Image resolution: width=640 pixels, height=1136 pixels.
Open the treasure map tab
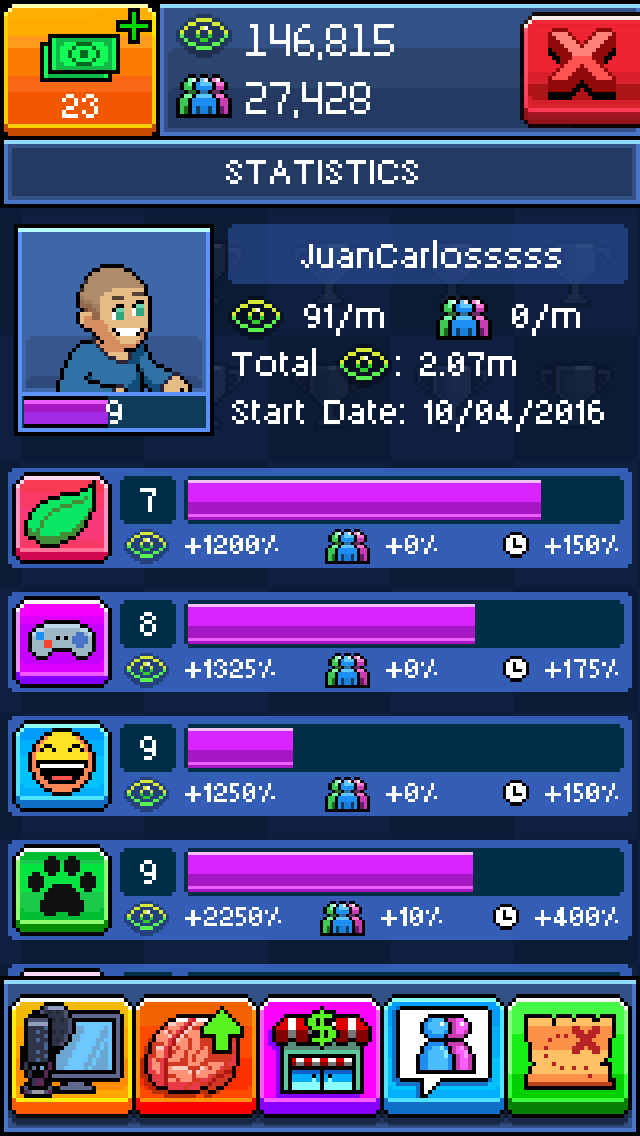point(568,1056)
